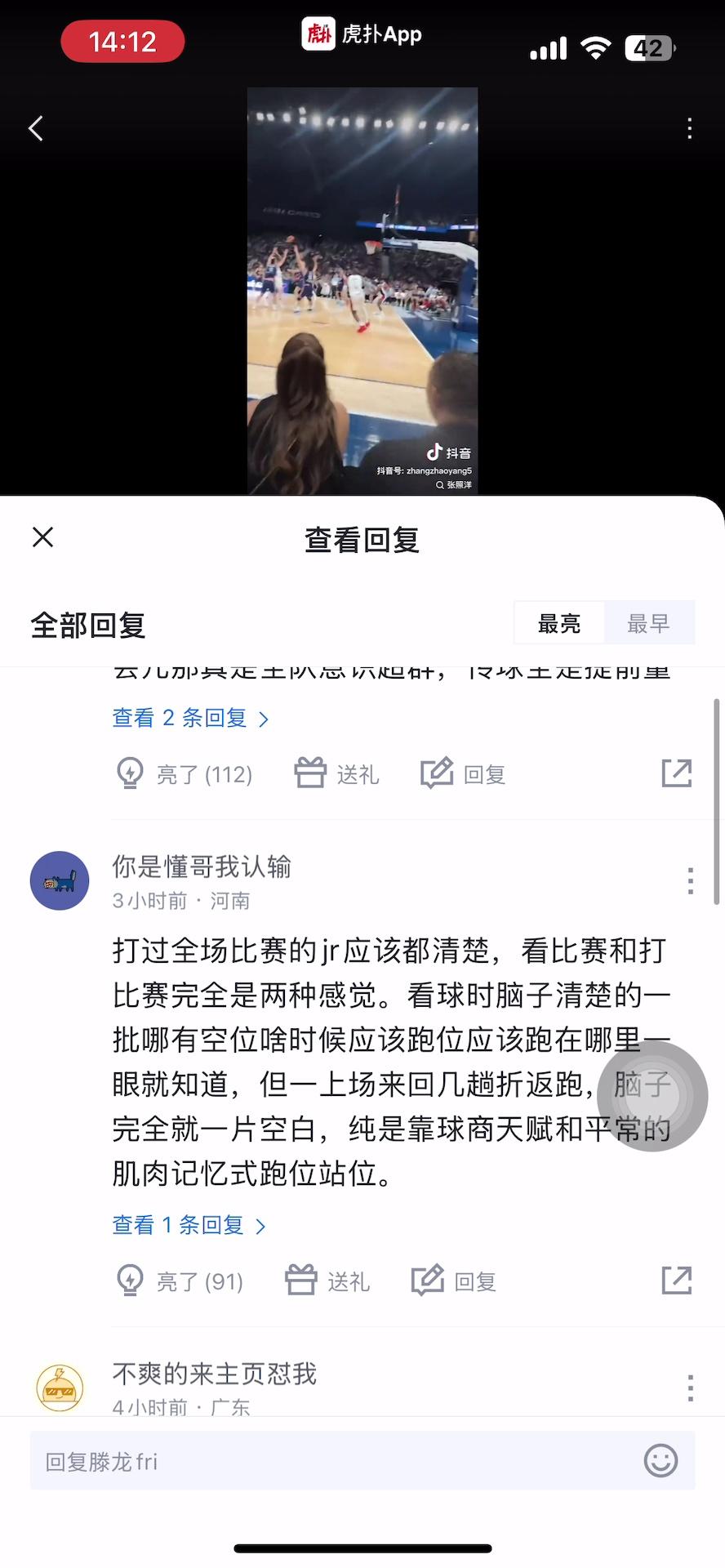Share the first comment via the external share icon
725x1568 pixels.
pyautogui.click(x=676, y=773)
